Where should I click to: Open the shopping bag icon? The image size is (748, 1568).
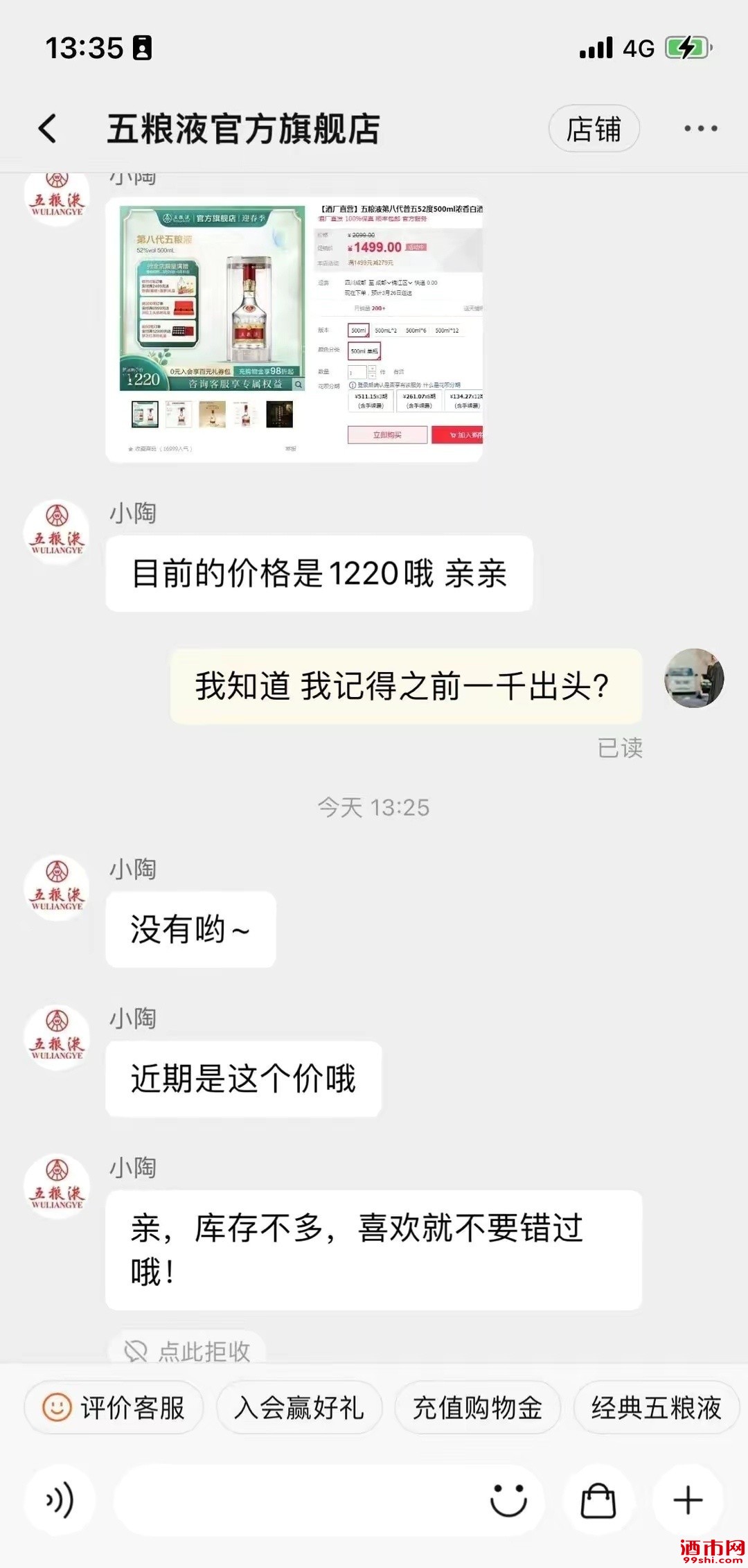(x=598, y=1500)
